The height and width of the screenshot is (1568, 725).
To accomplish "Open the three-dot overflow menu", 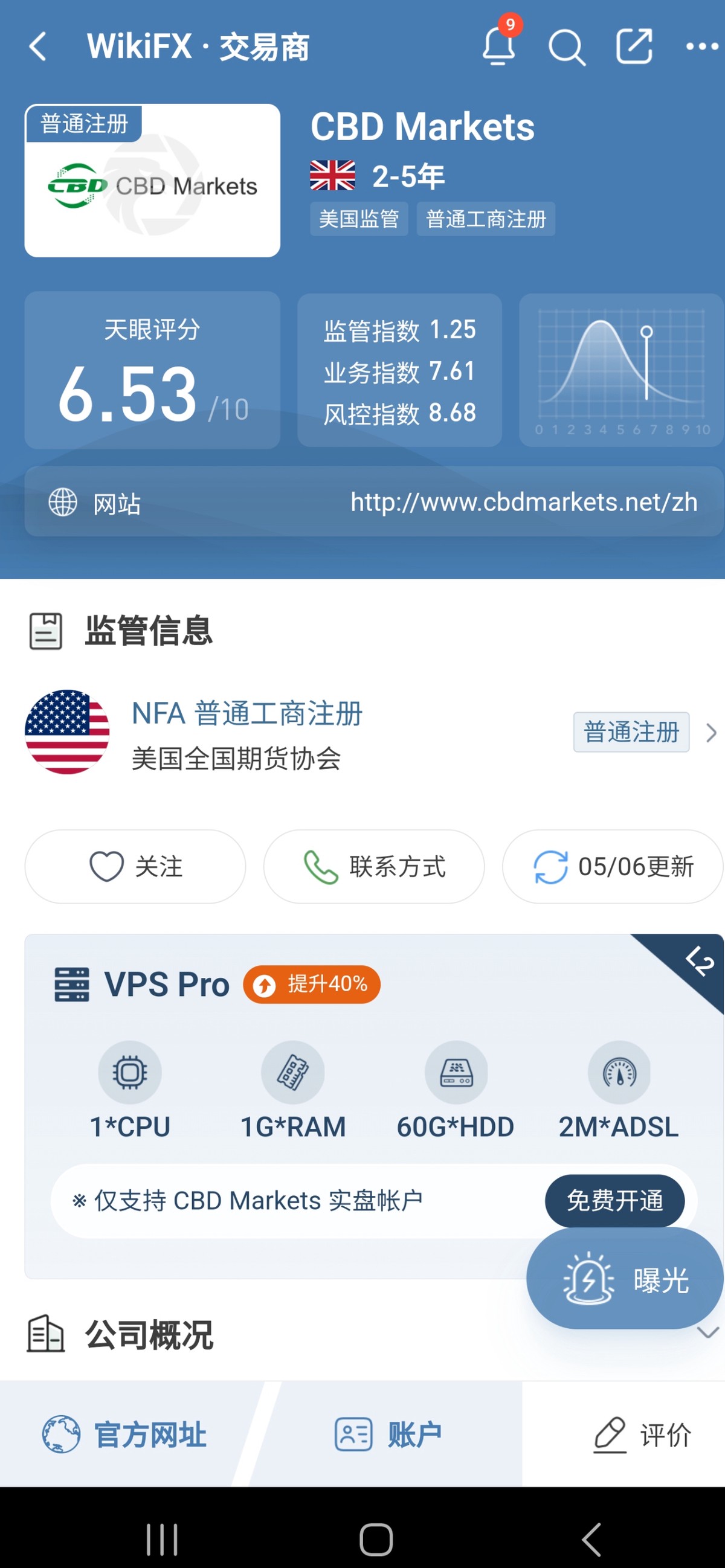I will pyautogui.click(x=701, y=47).
